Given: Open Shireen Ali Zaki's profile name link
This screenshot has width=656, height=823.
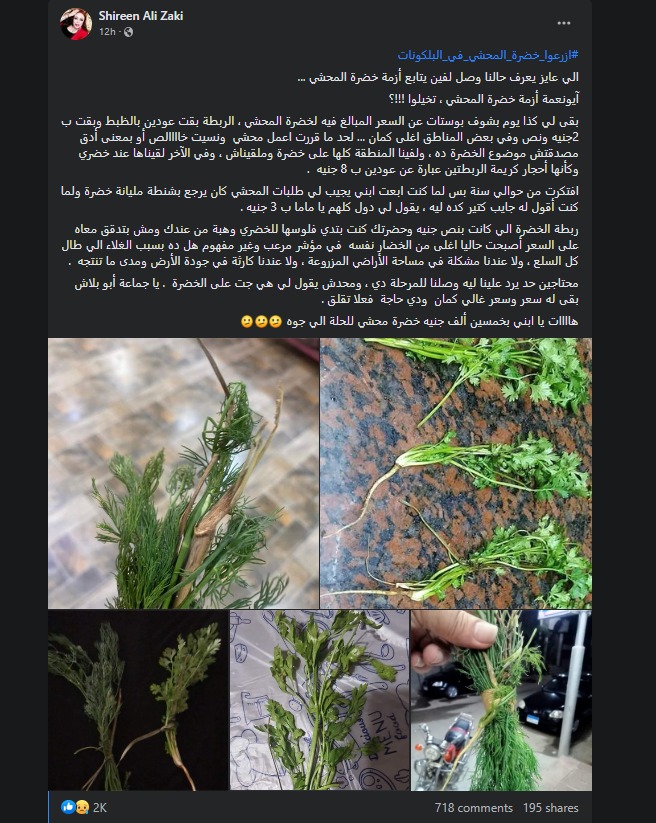Looking at the screenshot, I should coord(141,16).
